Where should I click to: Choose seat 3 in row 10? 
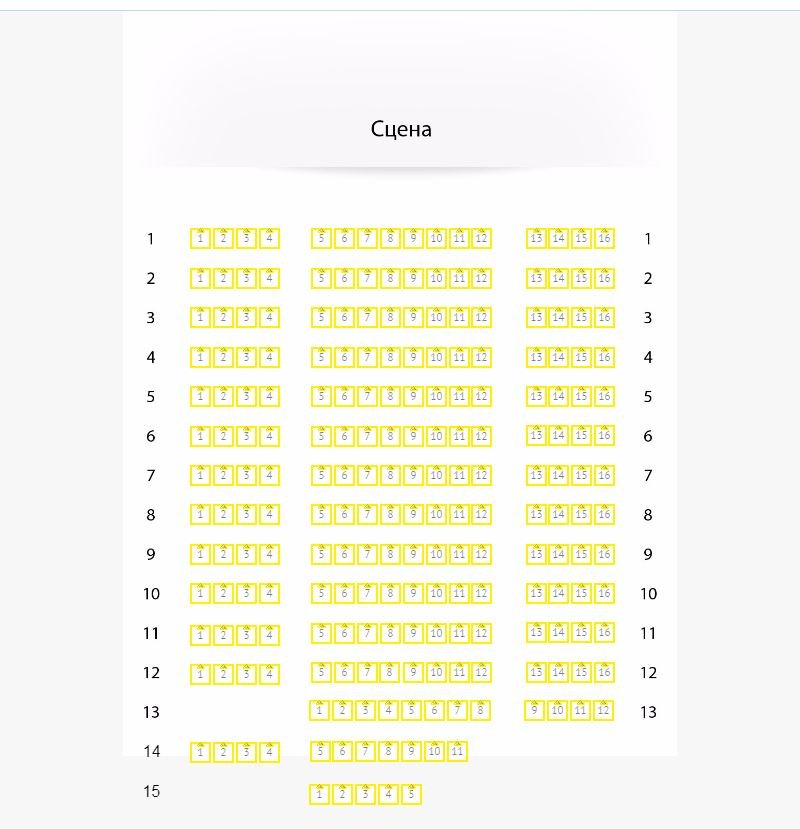pyautogui.click(x=246, y=594)
